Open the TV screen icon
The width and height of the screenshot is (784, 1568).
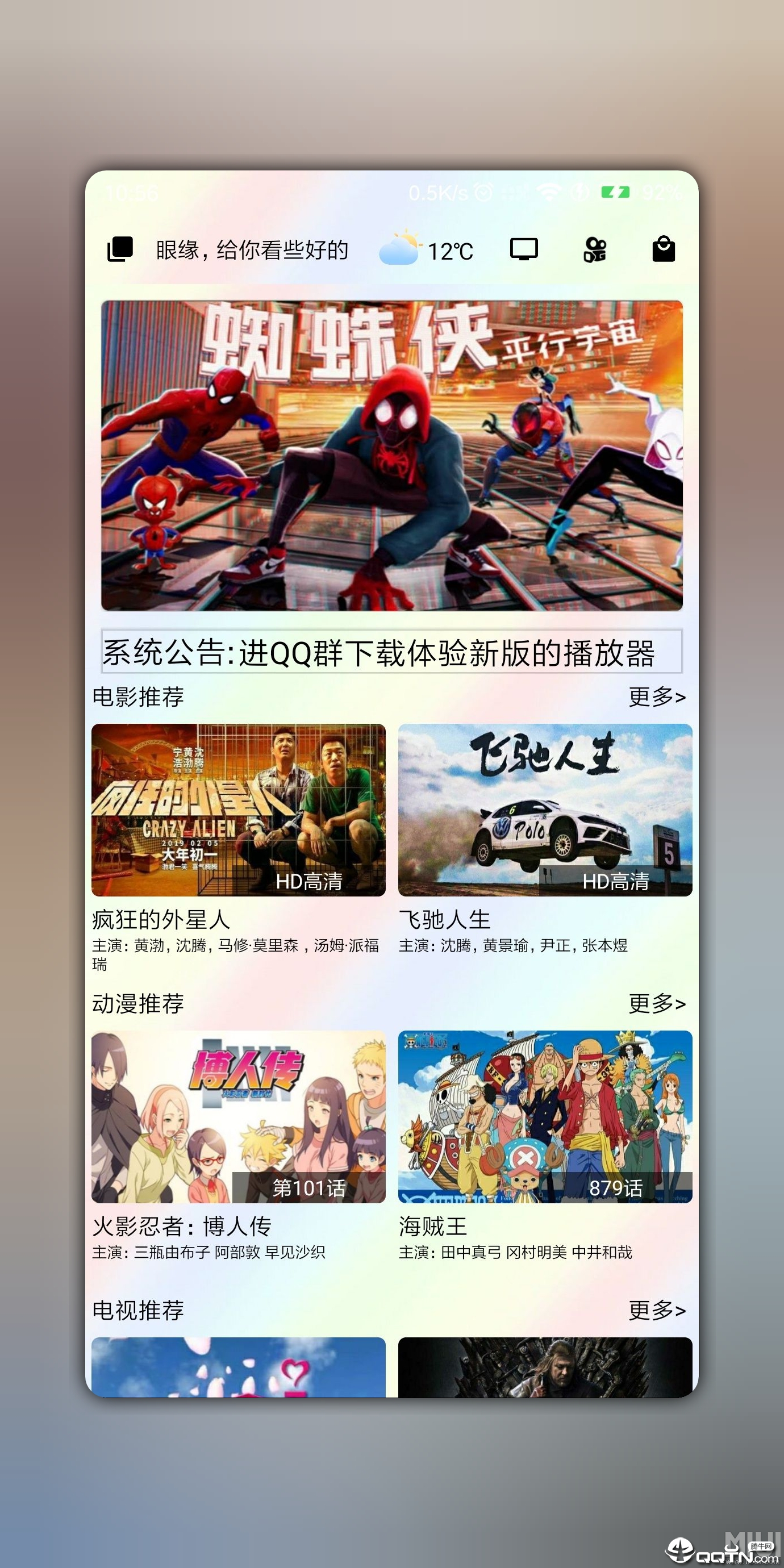[x=523, y=249]
